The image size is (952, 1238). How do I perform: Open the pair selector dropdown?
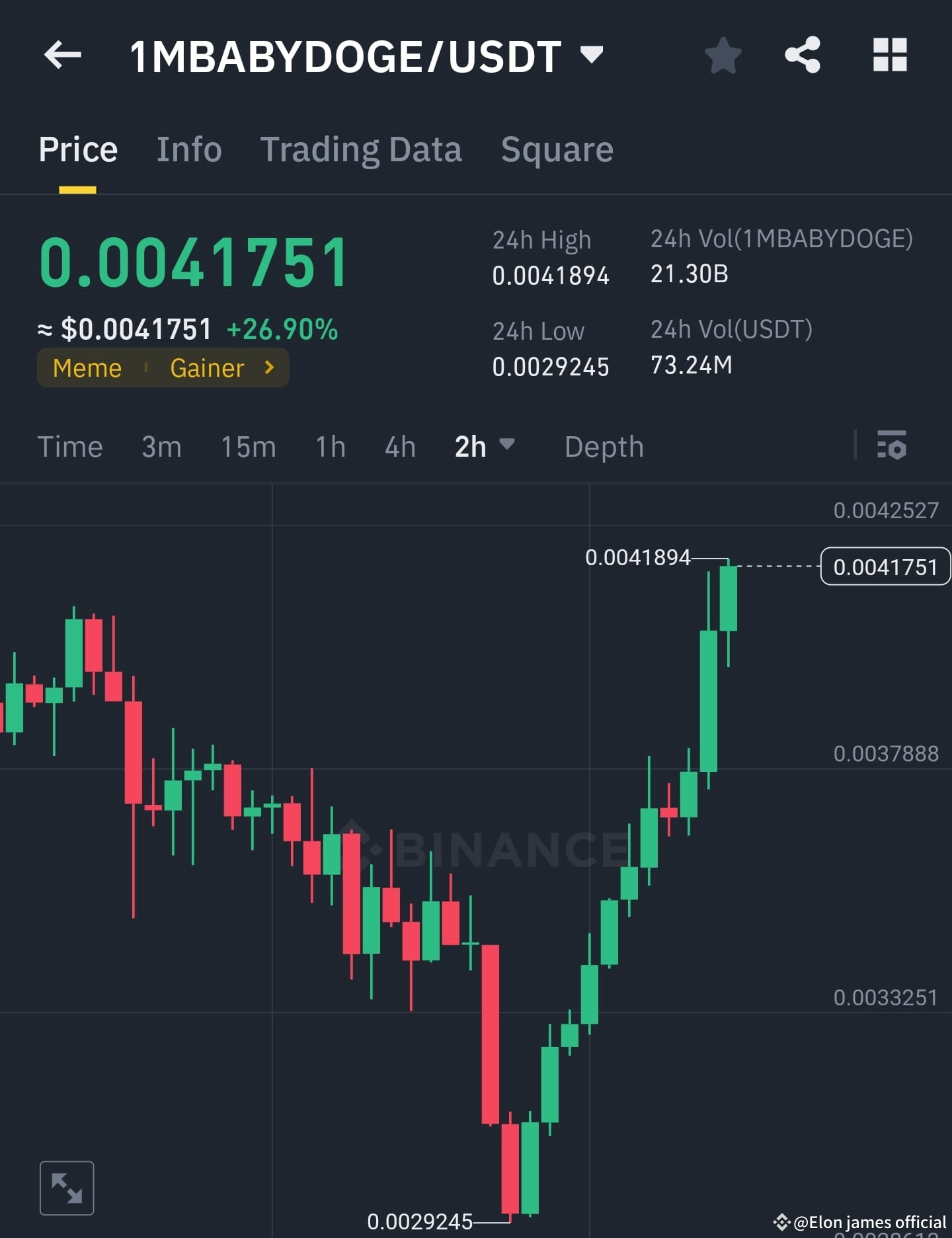(x=590, y=56)
